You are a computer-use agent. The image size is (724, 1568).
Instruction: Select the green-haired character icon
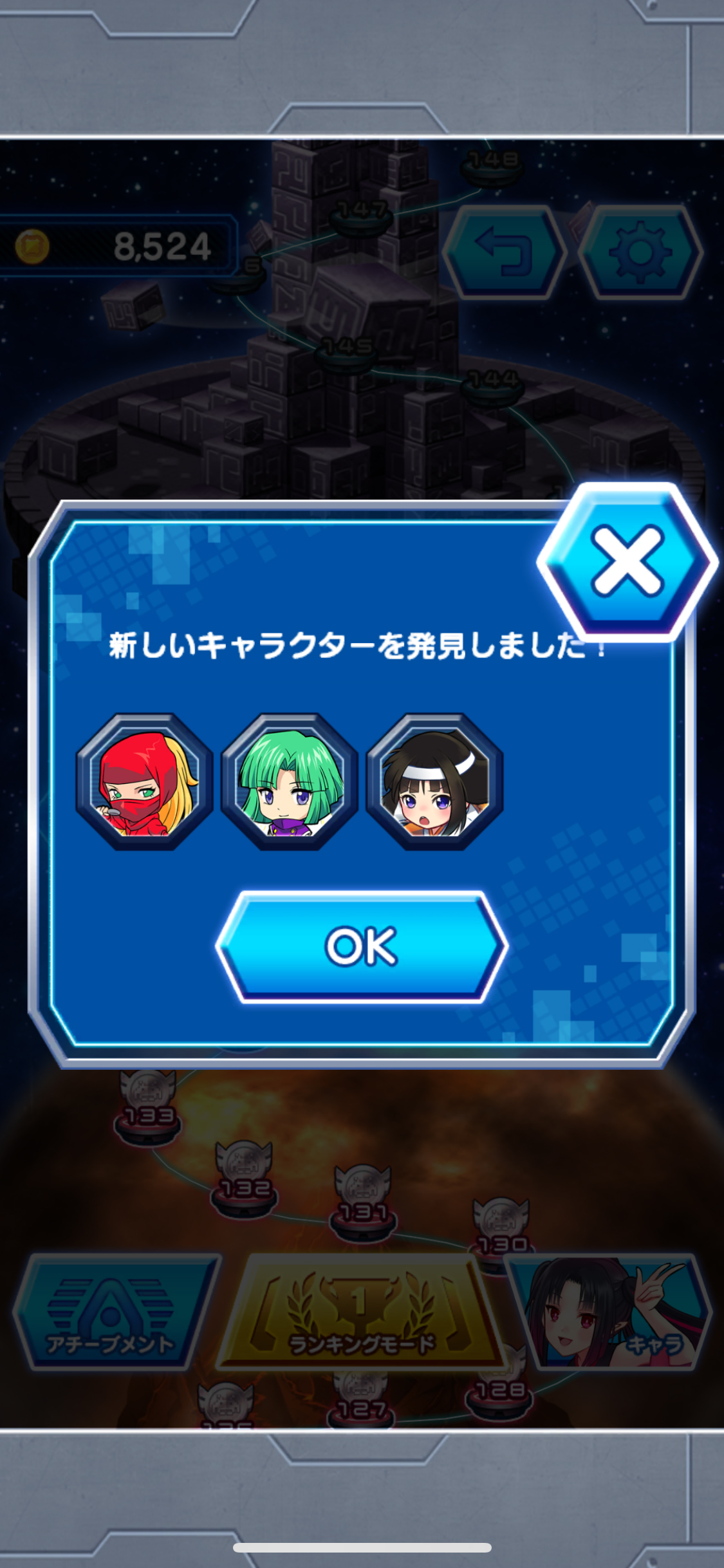point(290,781)
